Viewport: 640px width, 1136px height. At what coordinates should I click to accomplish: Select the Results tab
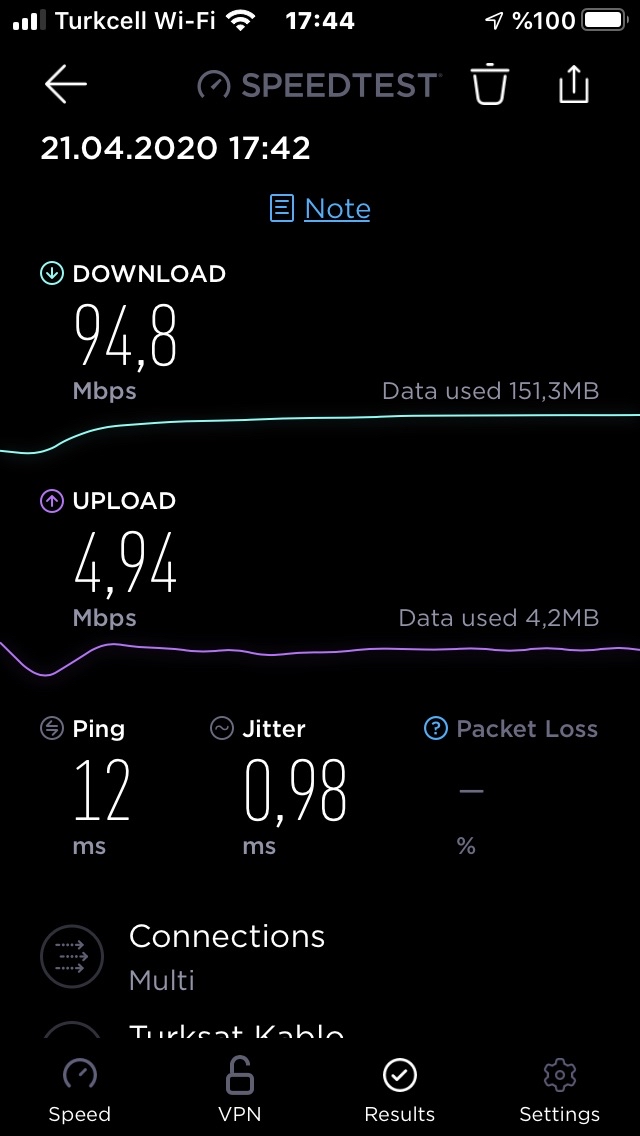tap(399, 1090)
